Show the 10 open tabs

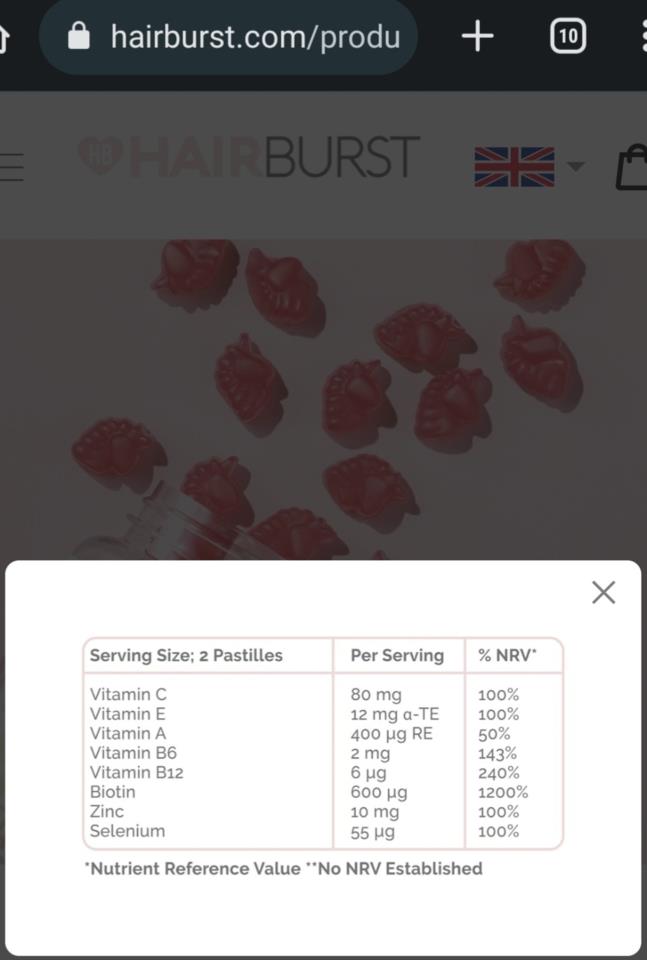(x=567, y=38)
